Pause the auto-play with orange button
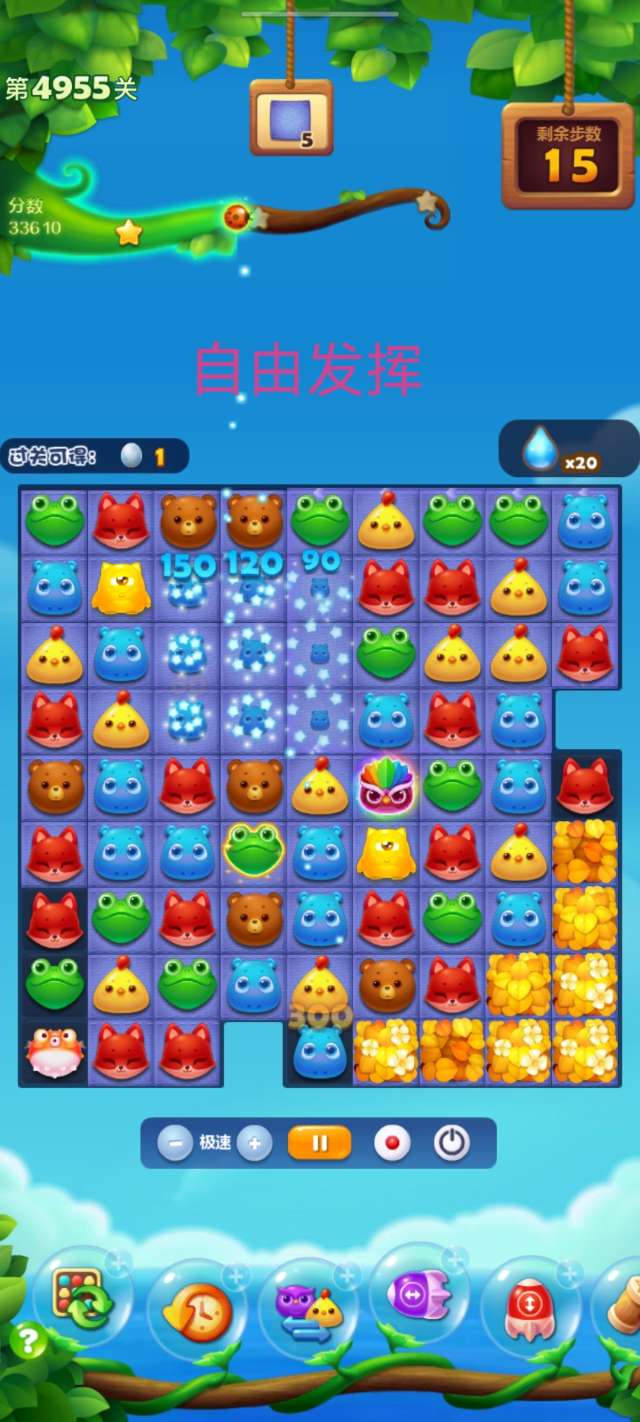The height and width of the screenshot is (1422, 640). tap(320, 1143)
